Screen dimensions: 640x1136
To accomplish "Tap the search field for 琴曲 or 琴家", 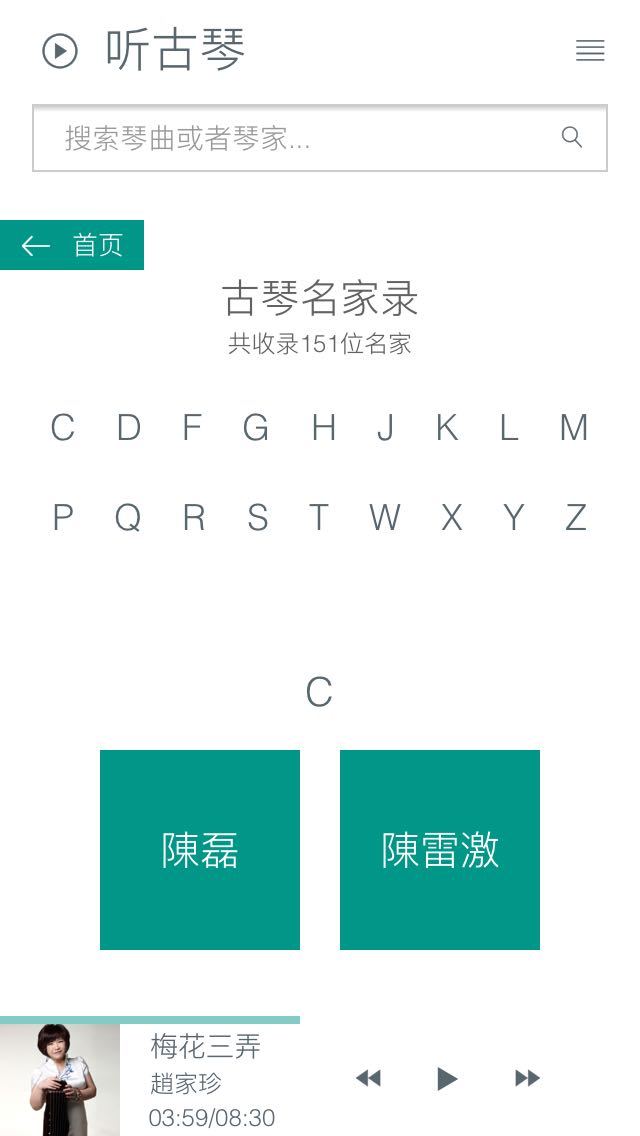I will [x=300, y=138].
